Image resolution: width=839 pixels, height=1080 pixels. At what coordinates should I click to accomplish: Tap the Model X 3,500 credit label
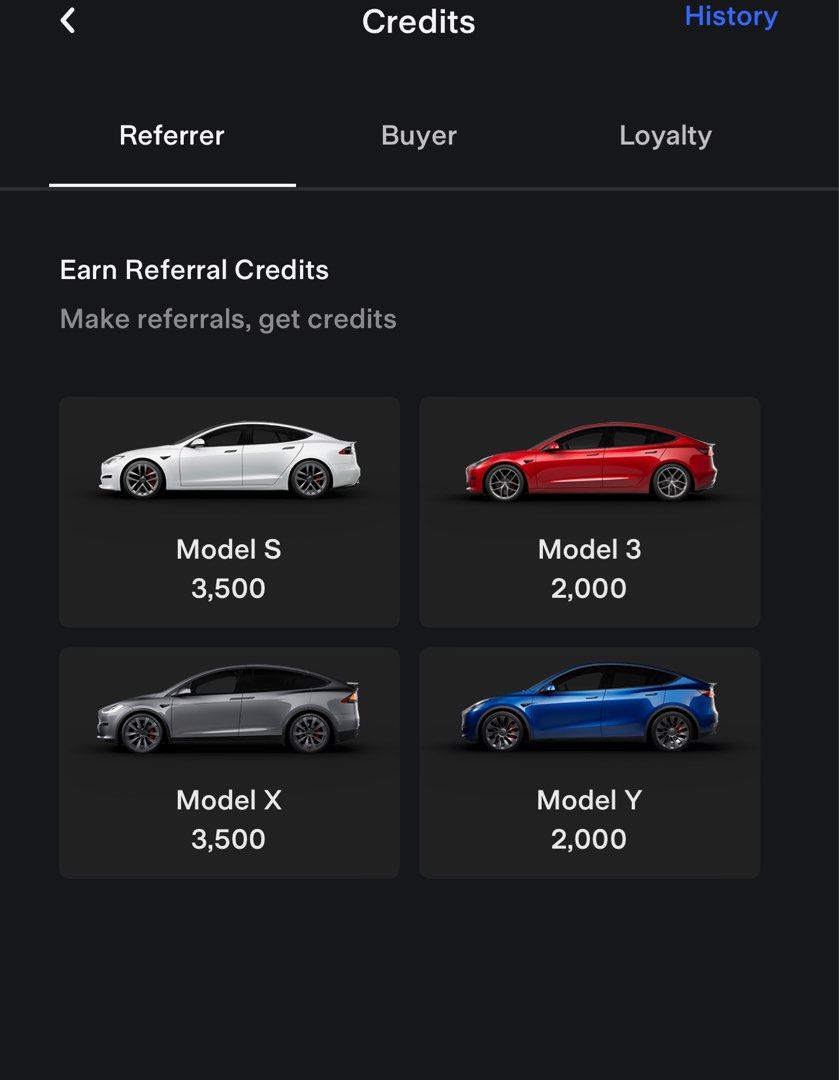coord(229,839)
